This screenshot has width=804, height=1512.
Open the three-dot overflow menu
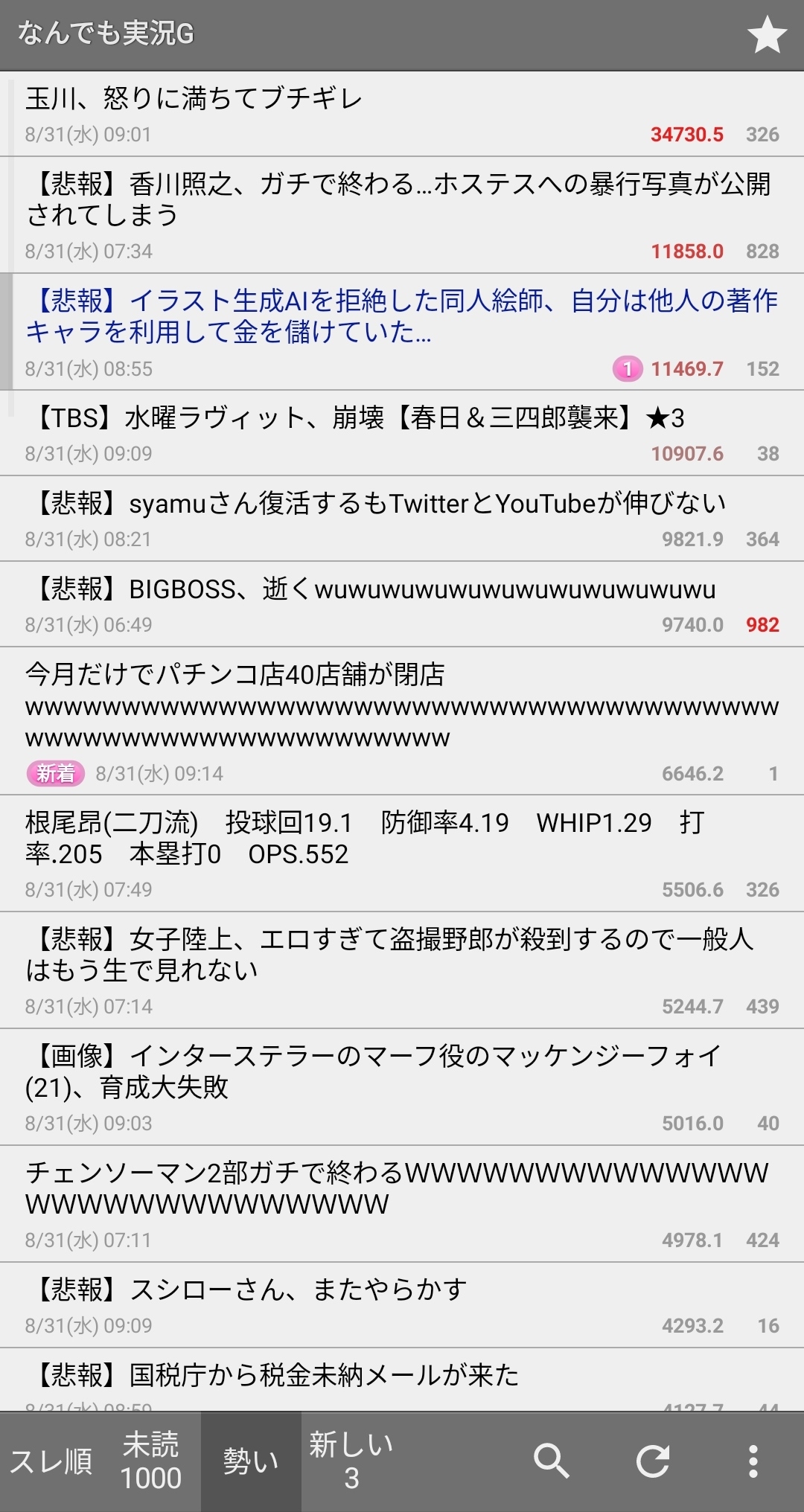pos(753,1461)
